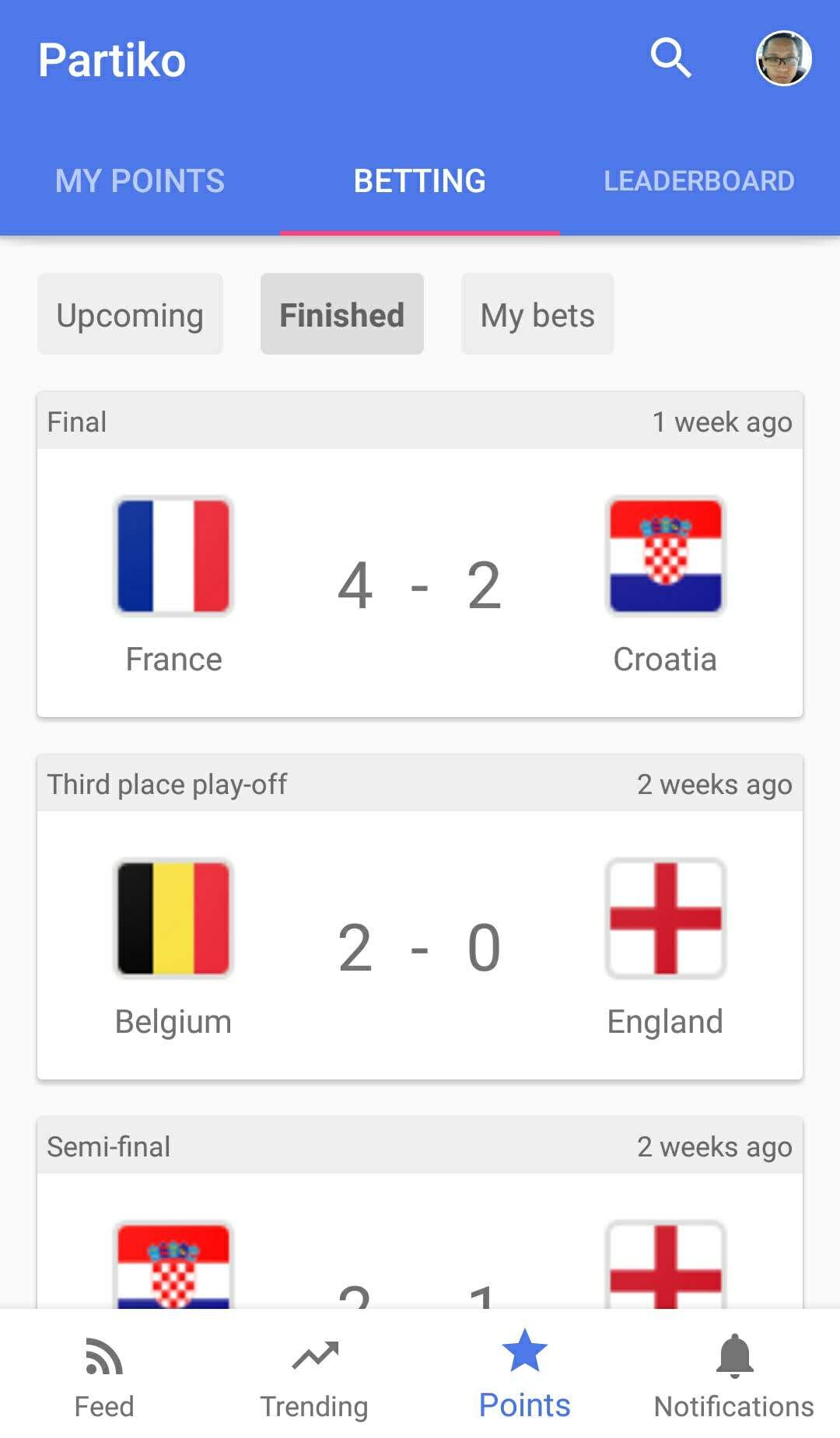Switch to the Trending tab
The image size is (840, 1438).
click(314, 1375)
